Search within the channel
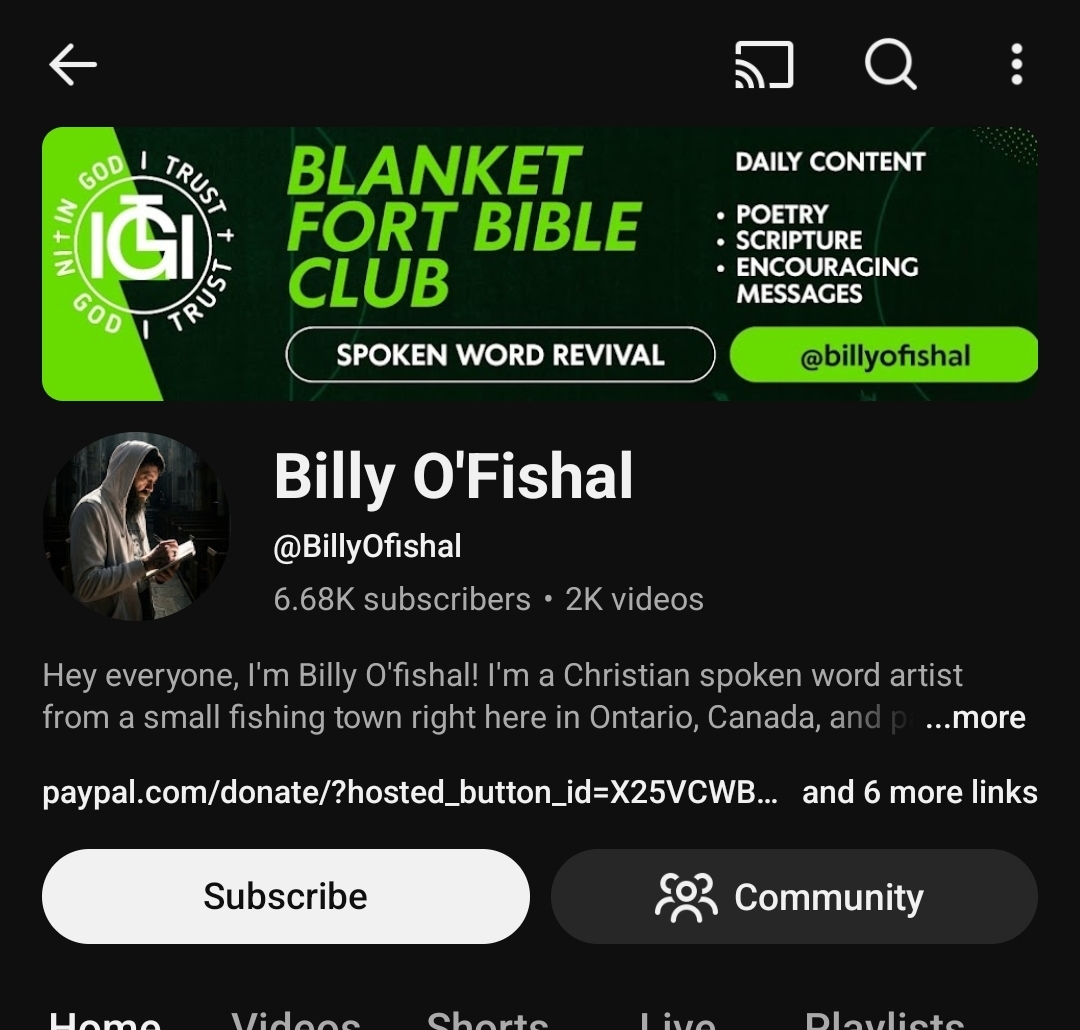The width and height of the screenshot is (1080, 1030). [890, 66]
